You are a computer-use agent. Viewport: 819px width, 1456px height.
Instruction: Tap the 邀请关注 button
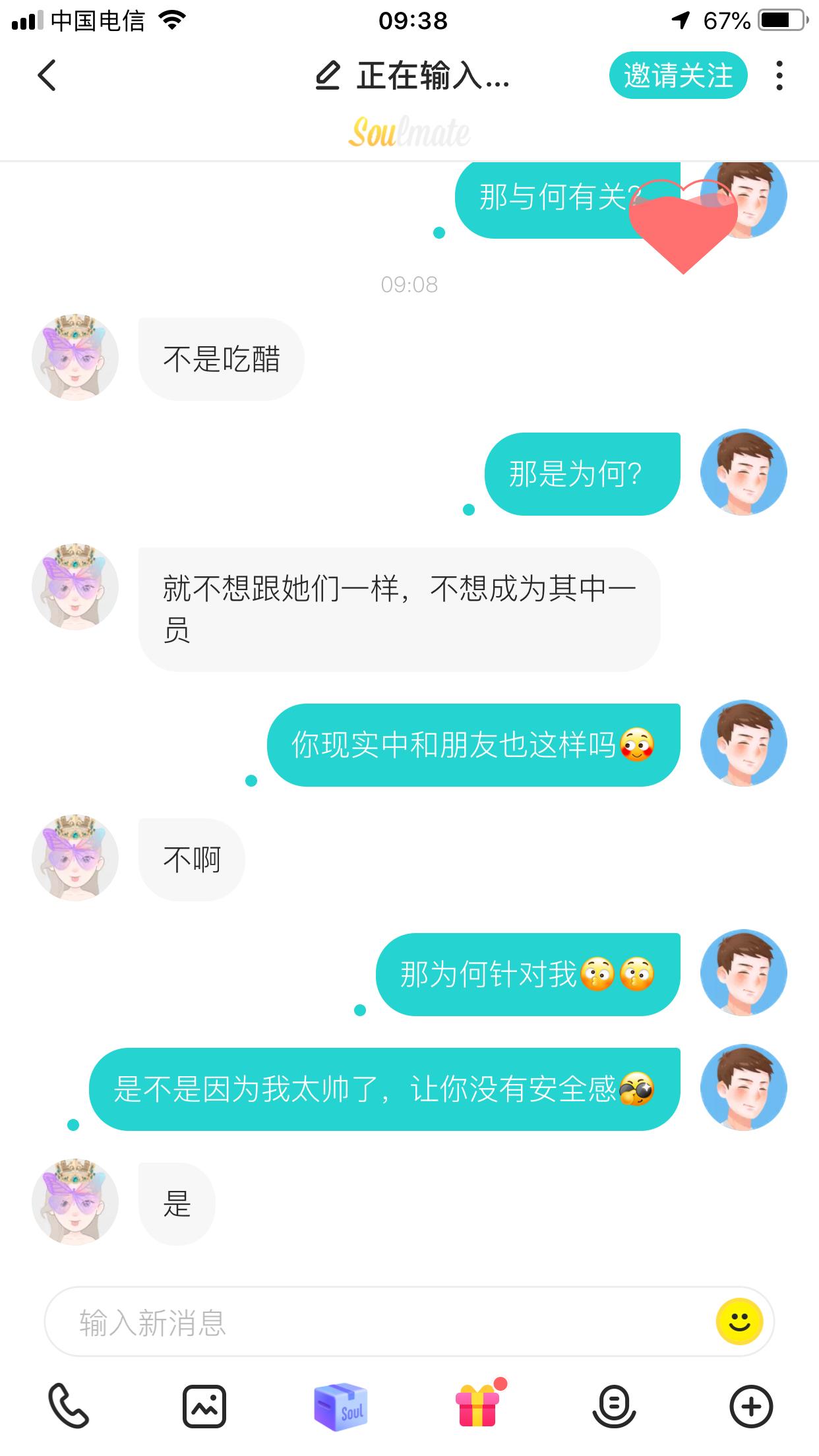pyautogui.click(x=678, y=75)
